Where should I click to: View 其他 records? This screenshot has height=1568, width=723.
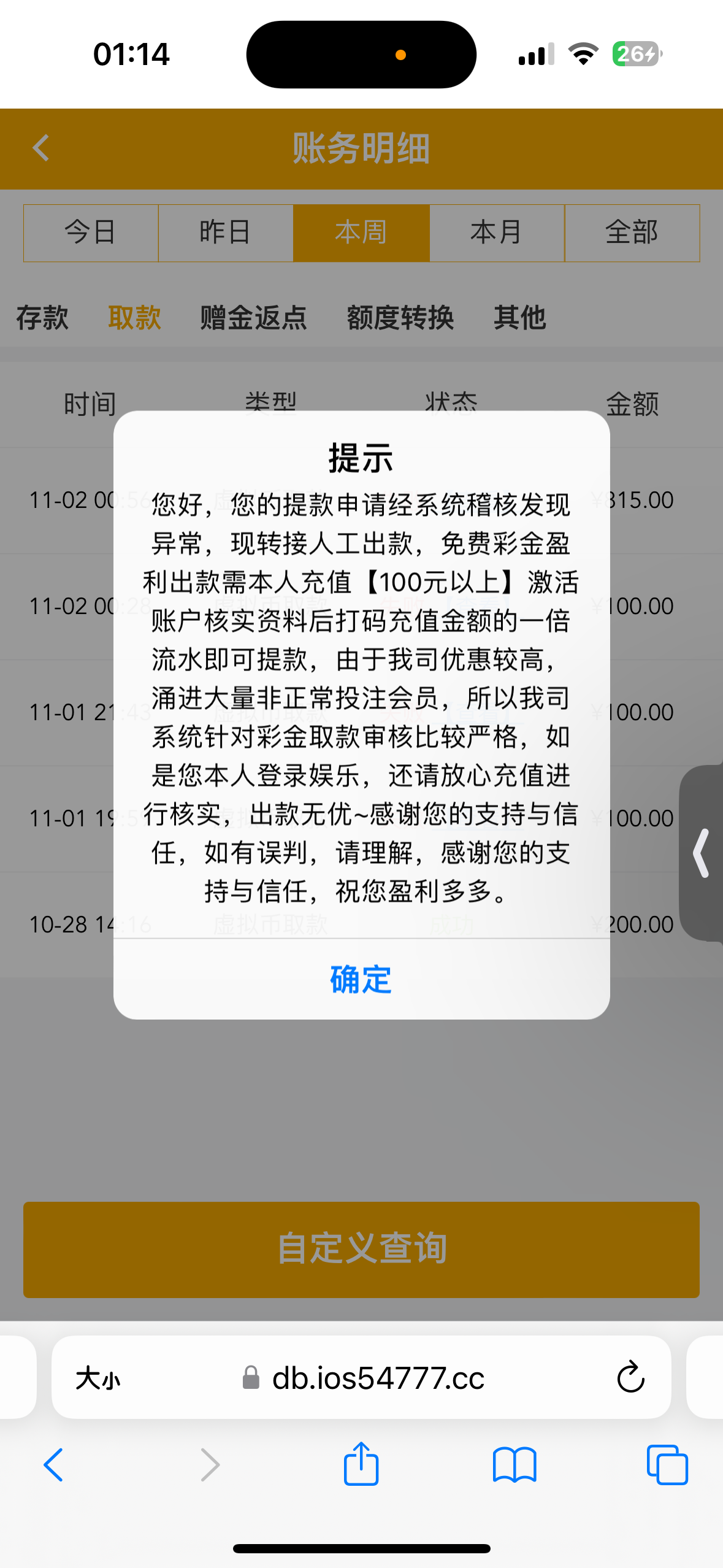(519, 318)
